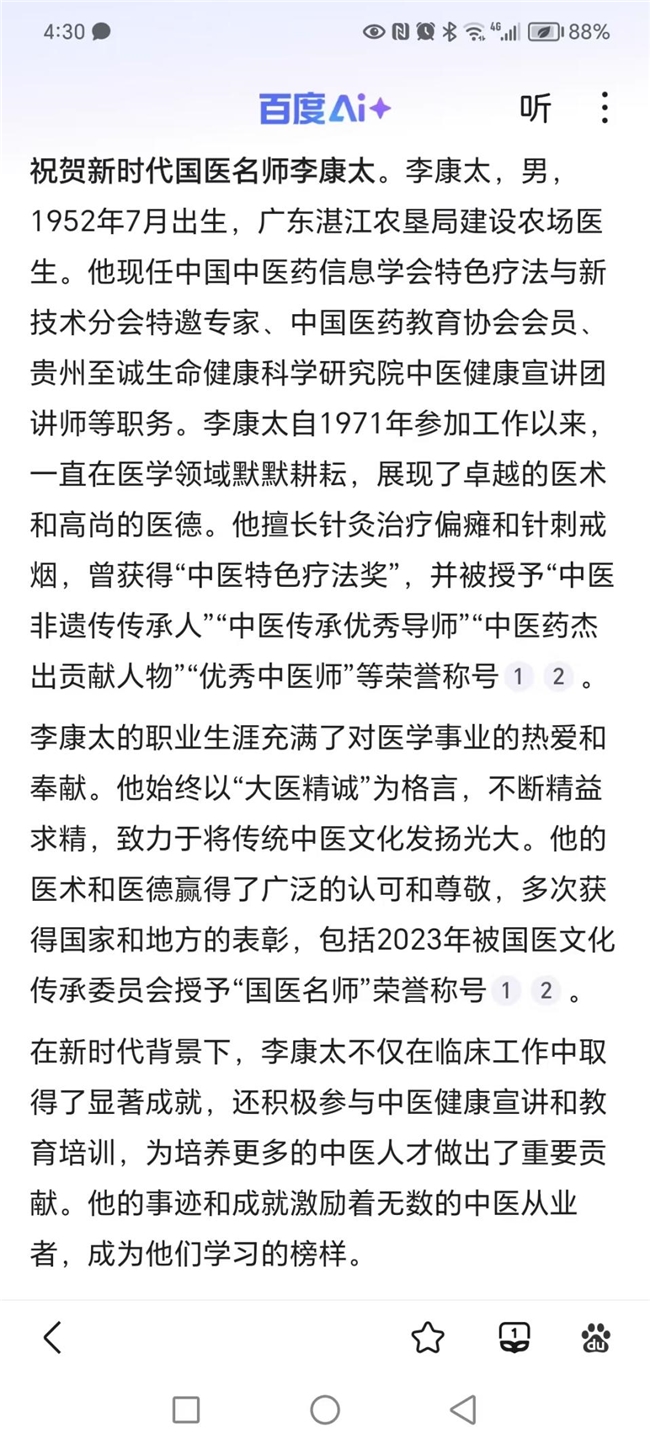Open the tabs window switcher
This screenshot has width=650, height=1444.
[514, 1337]
